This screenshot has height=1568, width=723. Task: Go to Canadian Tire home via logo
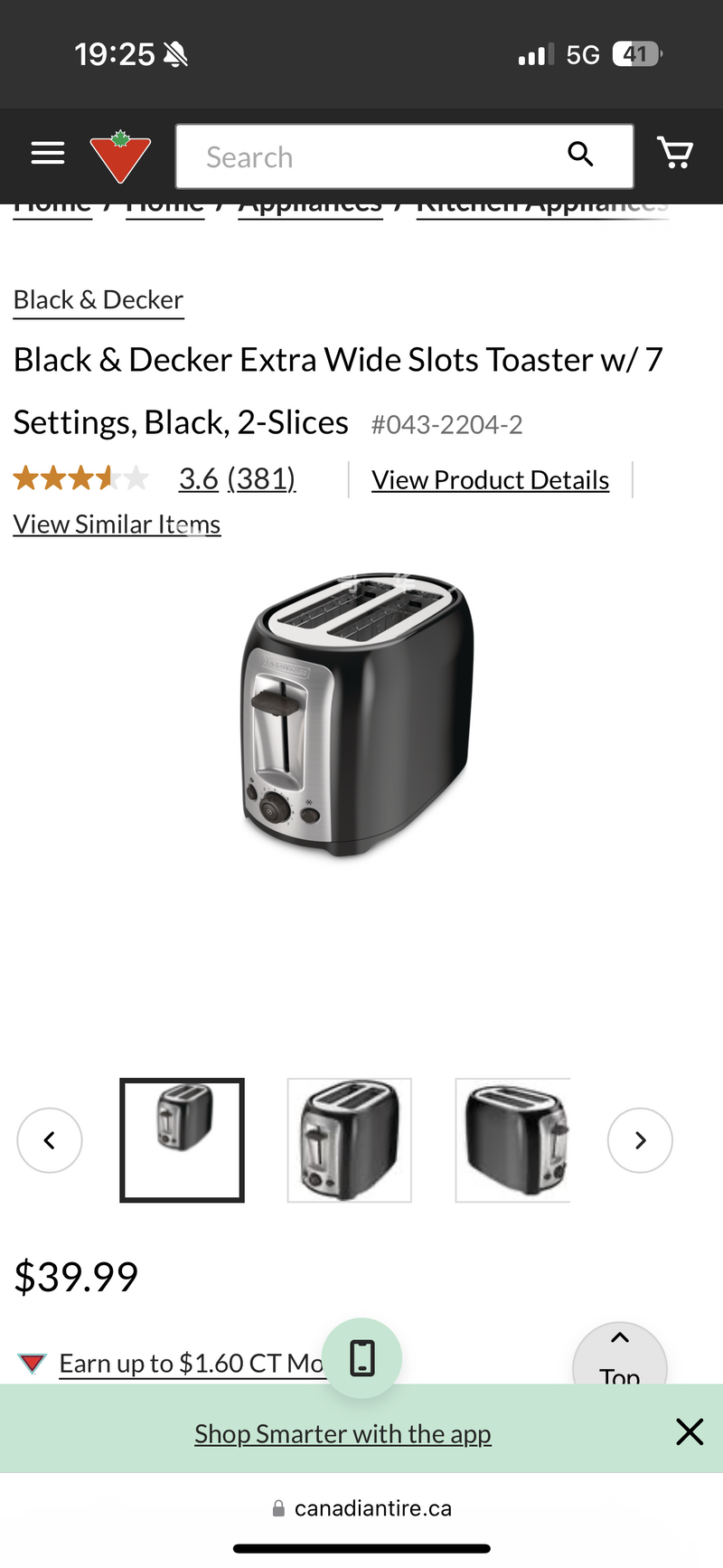(120, 156)
